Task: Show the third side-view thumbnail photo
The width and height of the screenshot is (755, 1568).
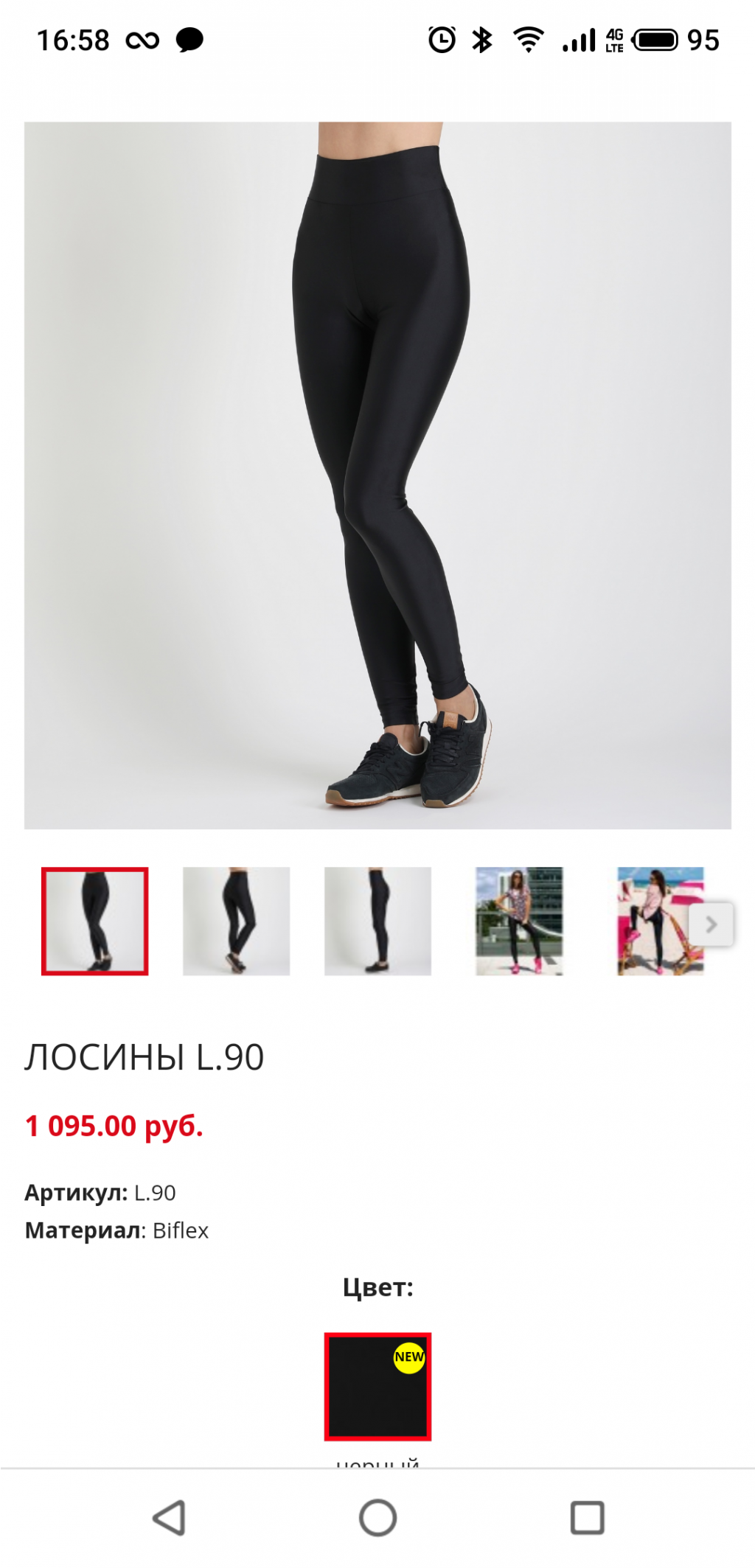Action: (377, 921)
